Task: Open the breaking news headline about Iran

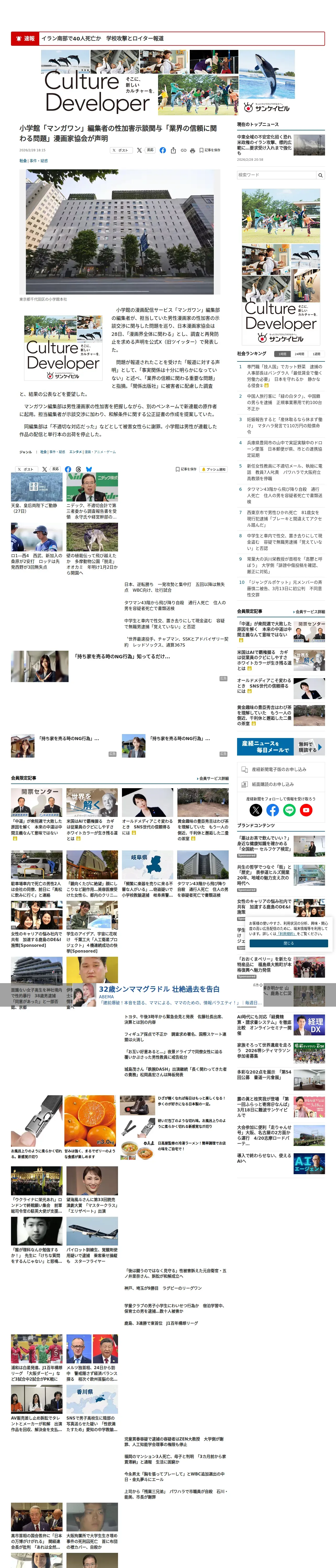Action: (102, 38)
